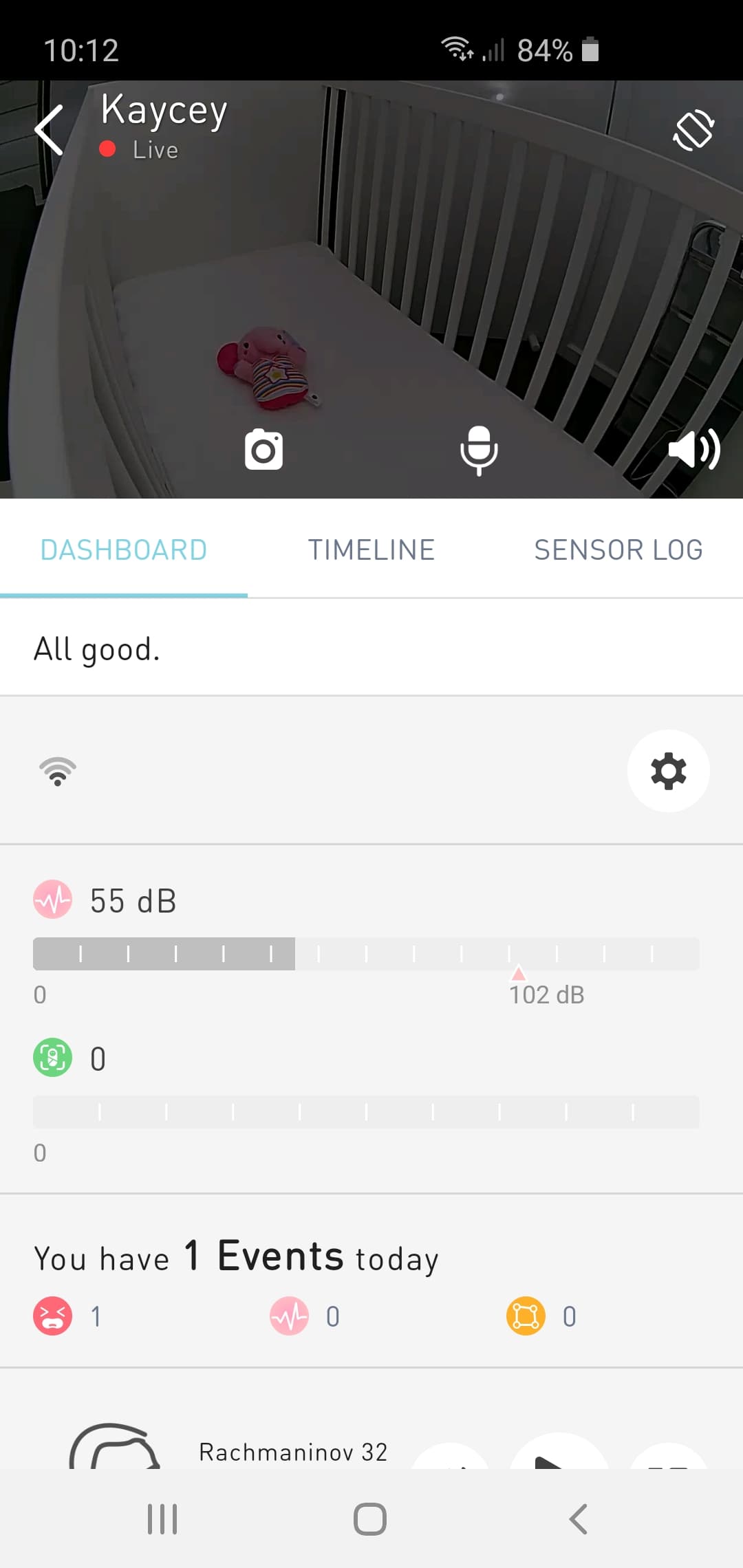Switch to the TIMELINE tab
Screen dimensions: 743x1568
pos(371,549)
